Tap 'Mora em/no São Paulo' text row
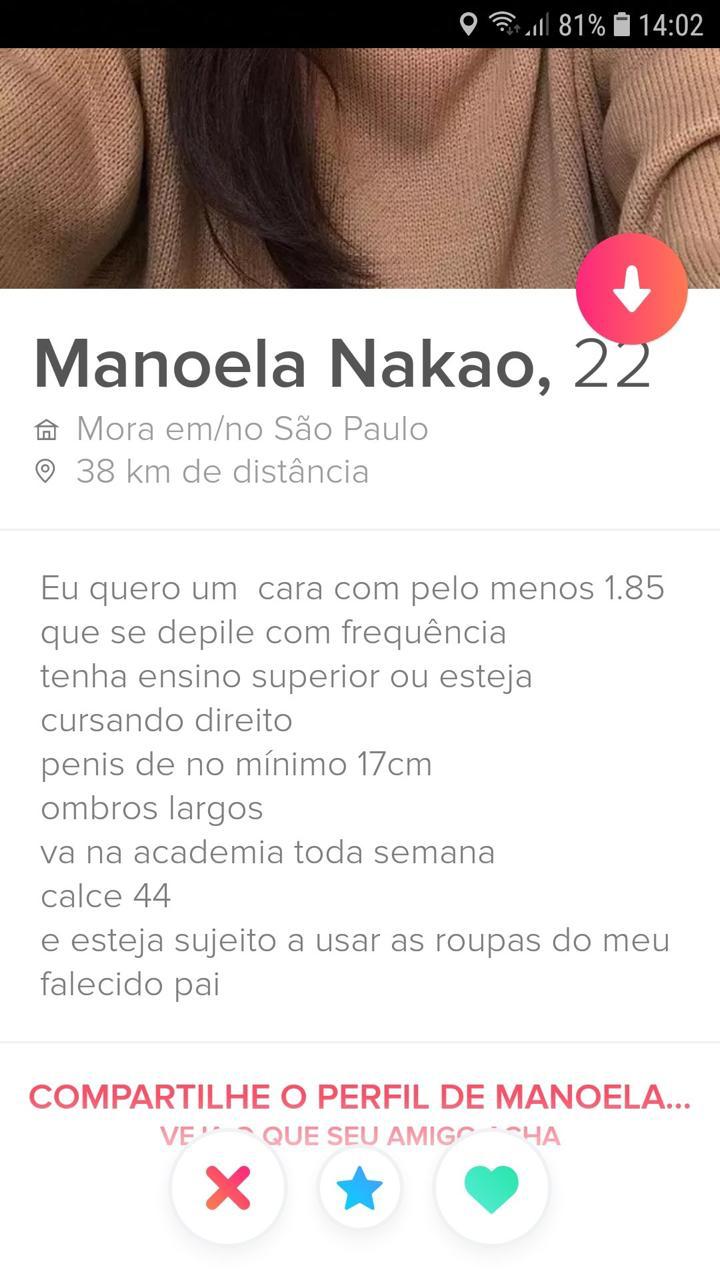The image size is (720, 1280). tap(250, 428)
